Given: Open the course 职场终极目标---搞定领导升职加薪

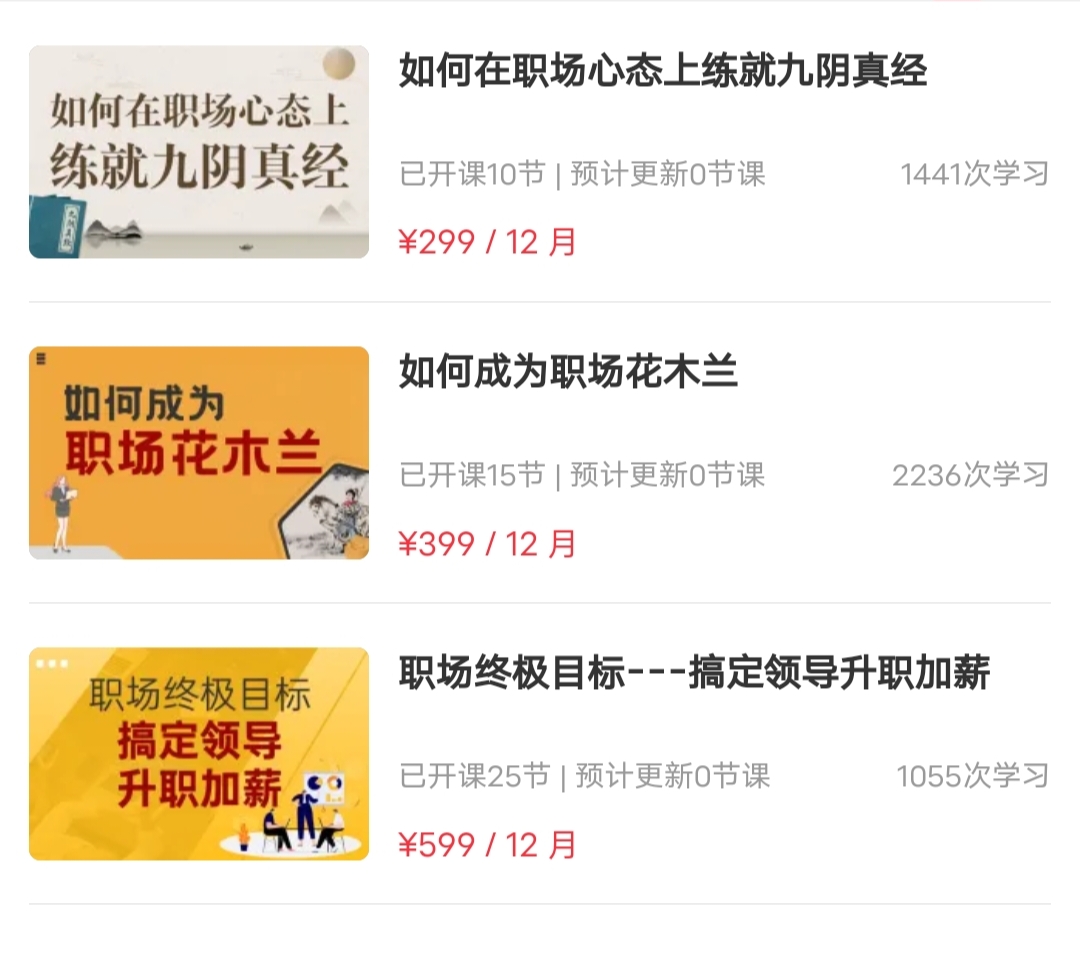Looking at the screenshot, I should coord(694,674).
